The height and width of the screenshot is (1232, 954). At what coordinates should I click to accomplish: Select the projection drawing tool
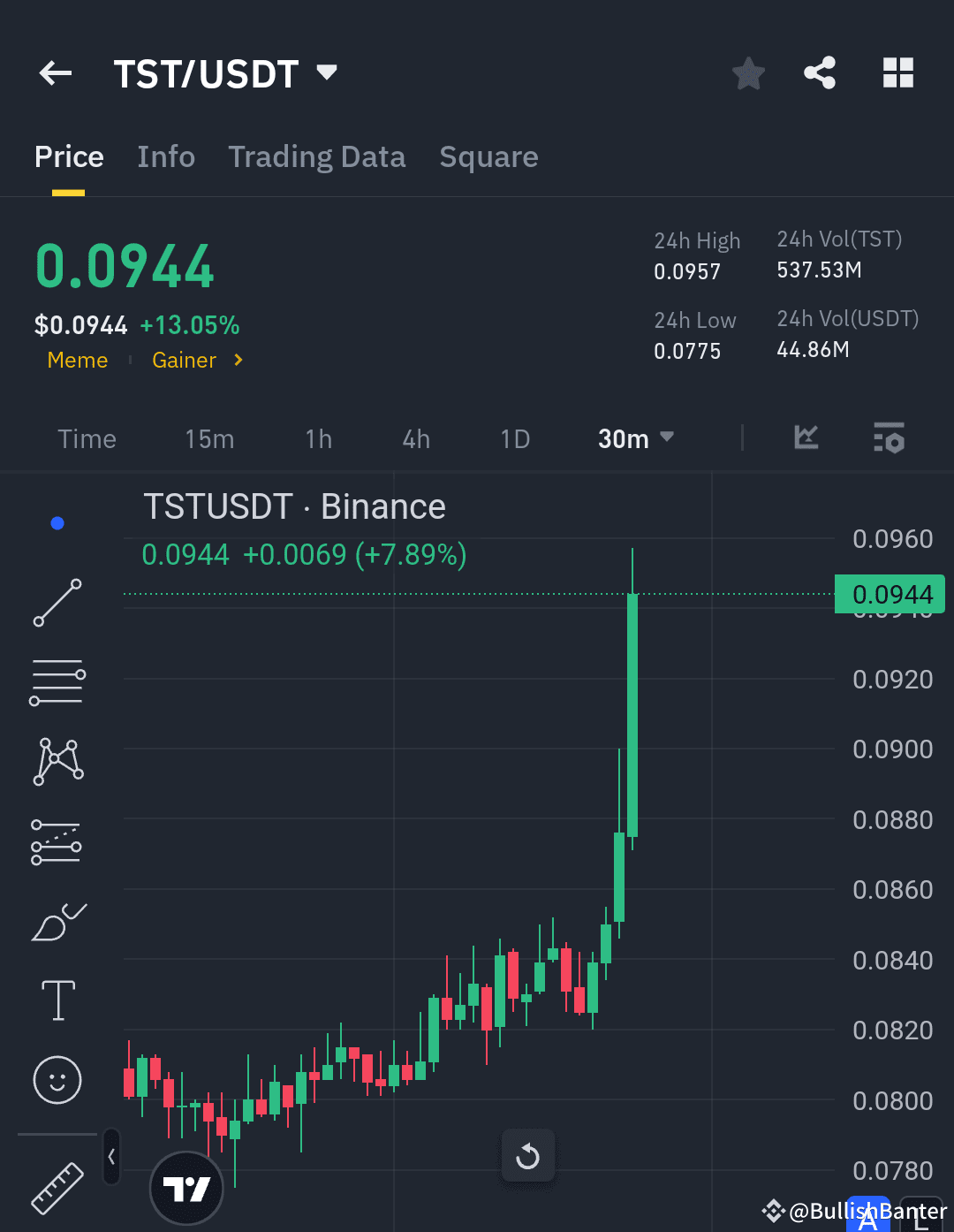[57, 840]
